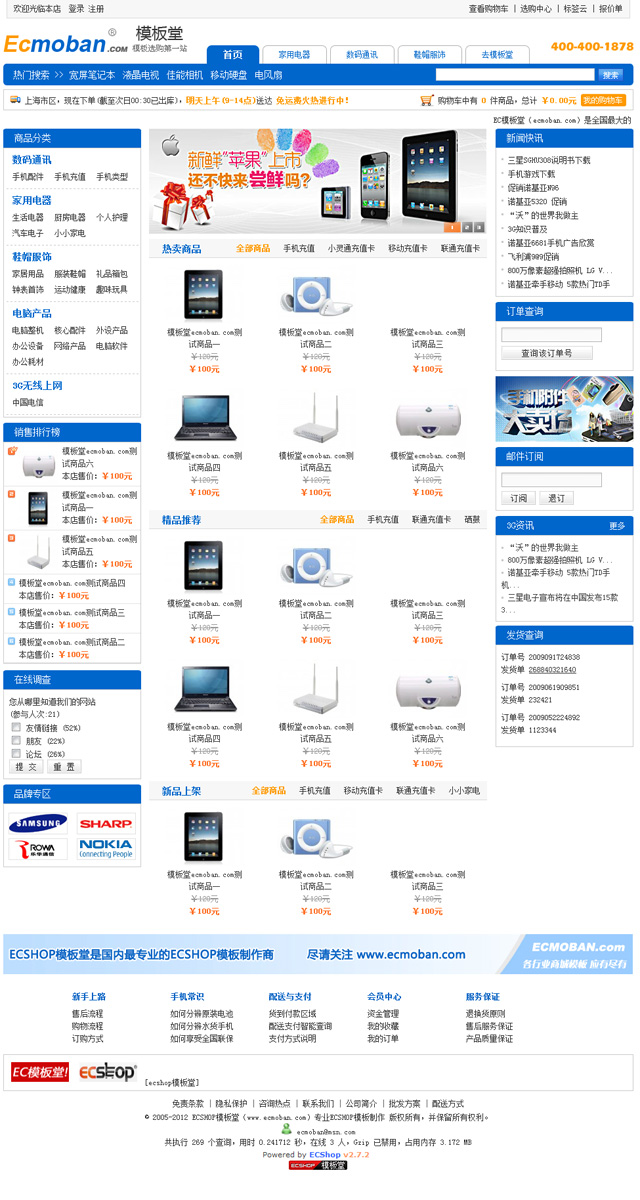Switch to the 数码通讯 tab
Screen dimensions: 640x1200
pos(361,55)
